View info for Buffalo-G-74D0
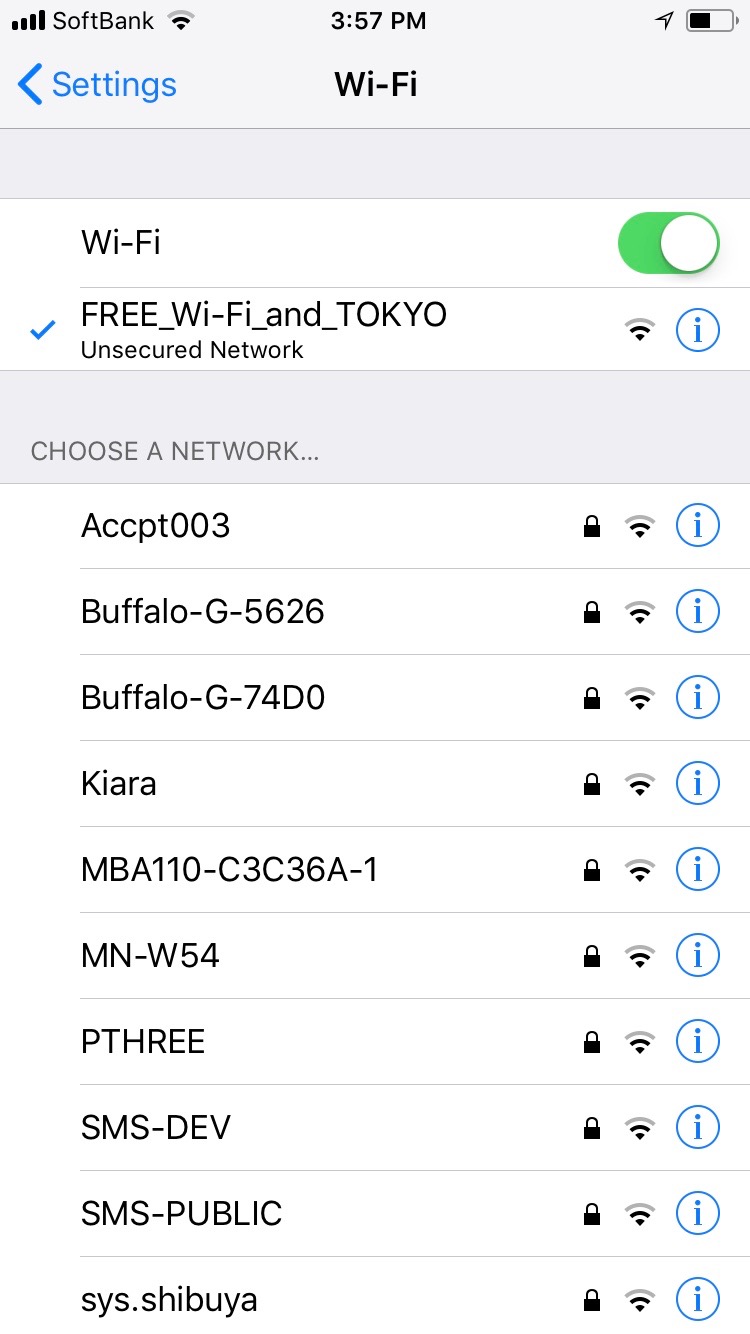Viewport: 750px width, 1334px height. pos(697,698)
